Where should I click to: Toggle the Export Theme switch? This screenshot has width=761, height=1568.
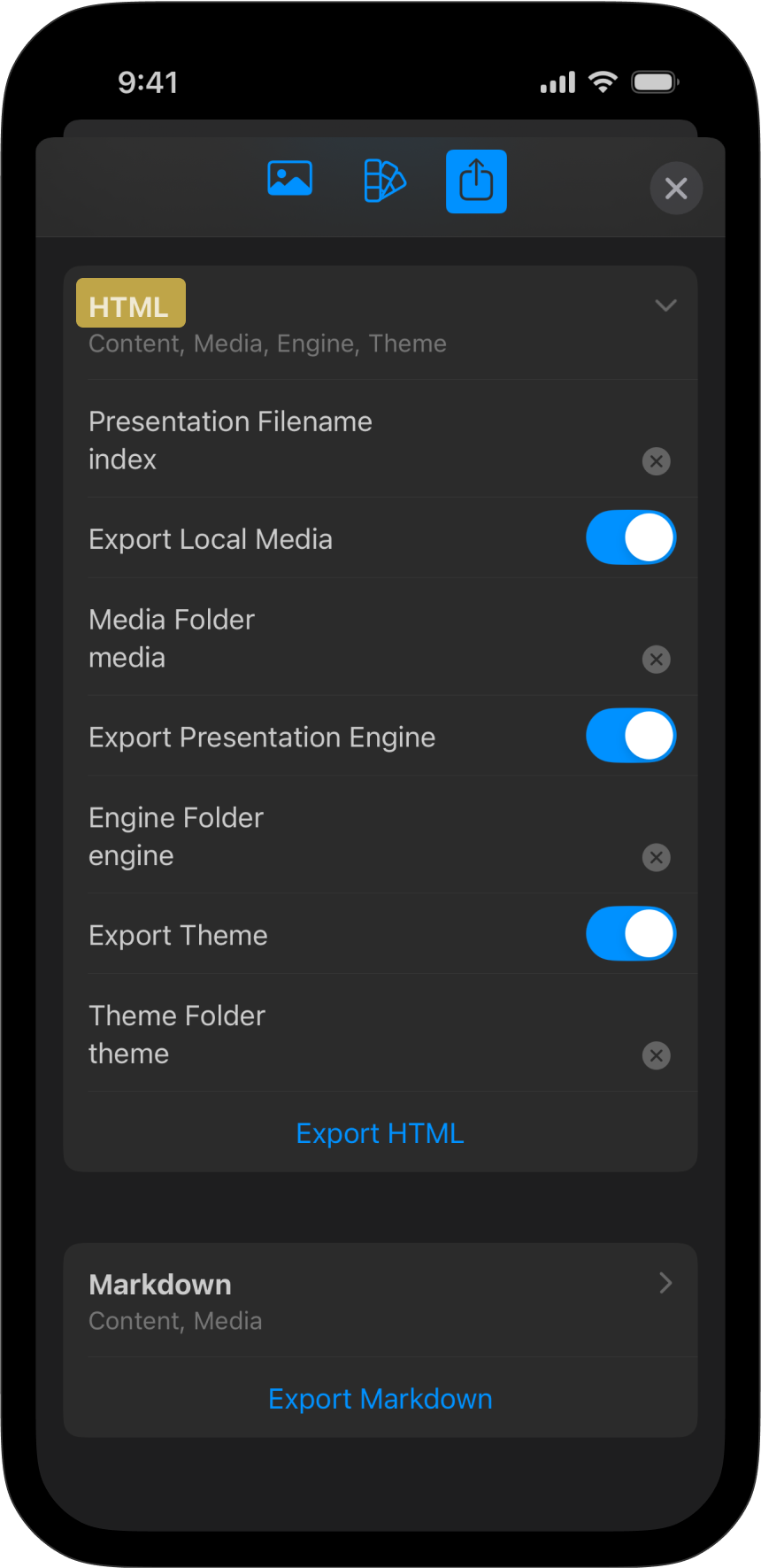click(630, 934)
